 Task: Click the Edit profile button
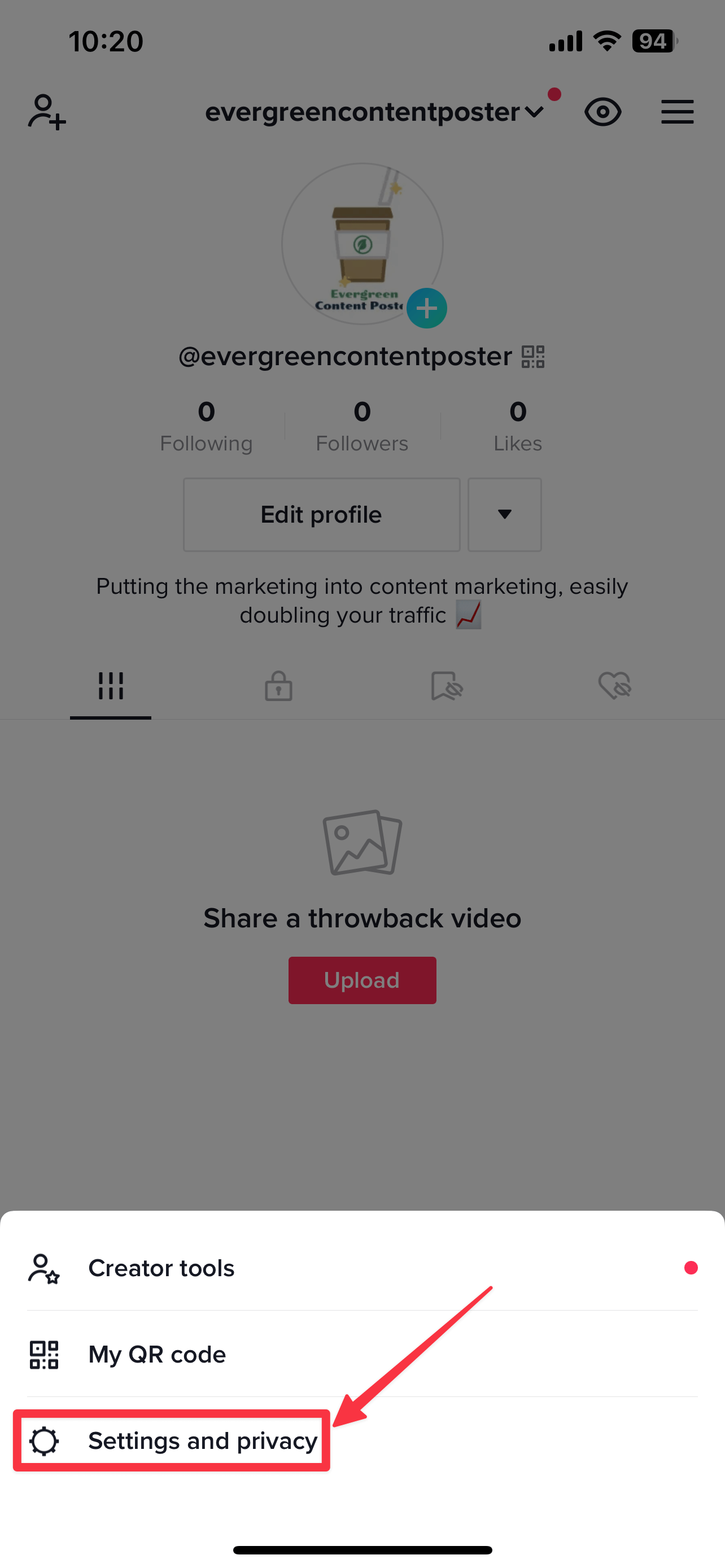pos(321,514)
